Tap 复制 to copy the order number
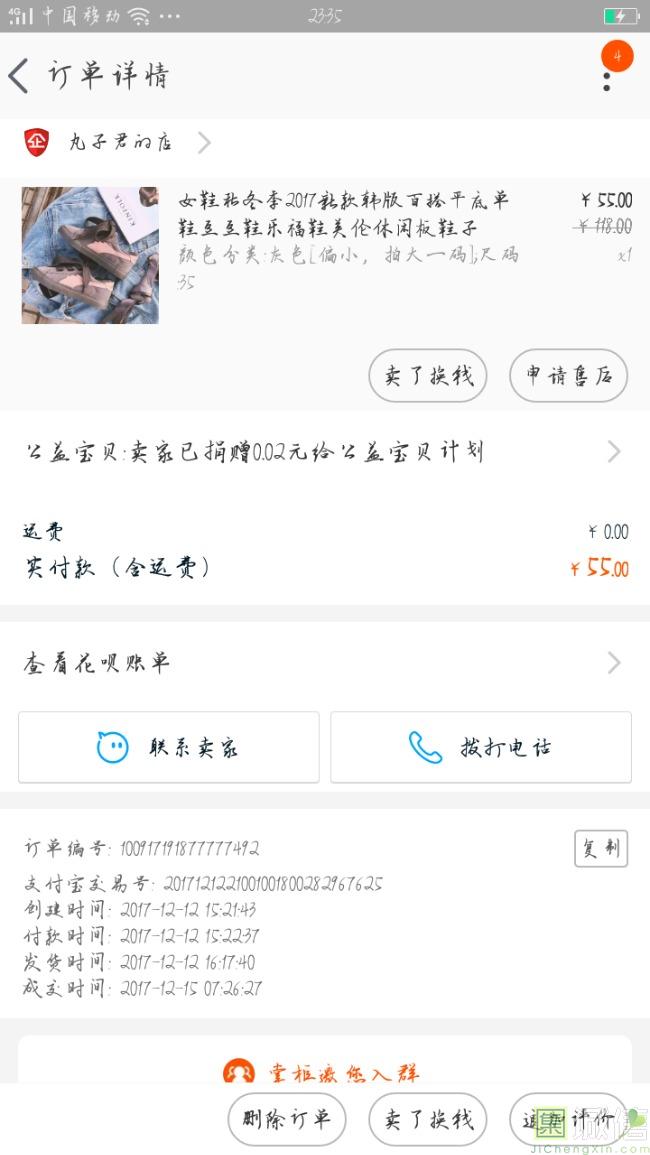Viewport: 650px width, 1155px height. pos(601,849)
